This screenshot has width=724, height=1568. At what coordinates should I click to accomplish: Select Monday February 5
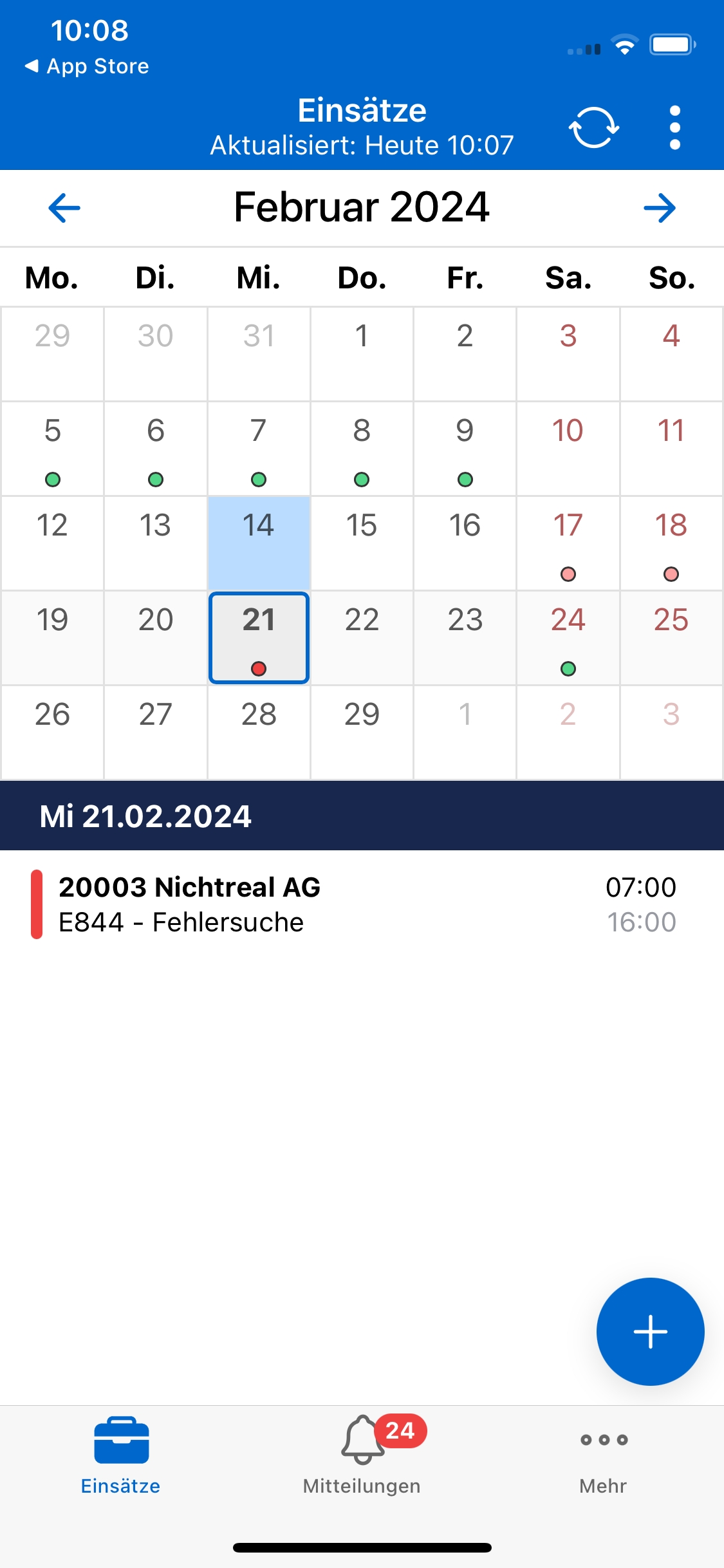click(53, 448)
